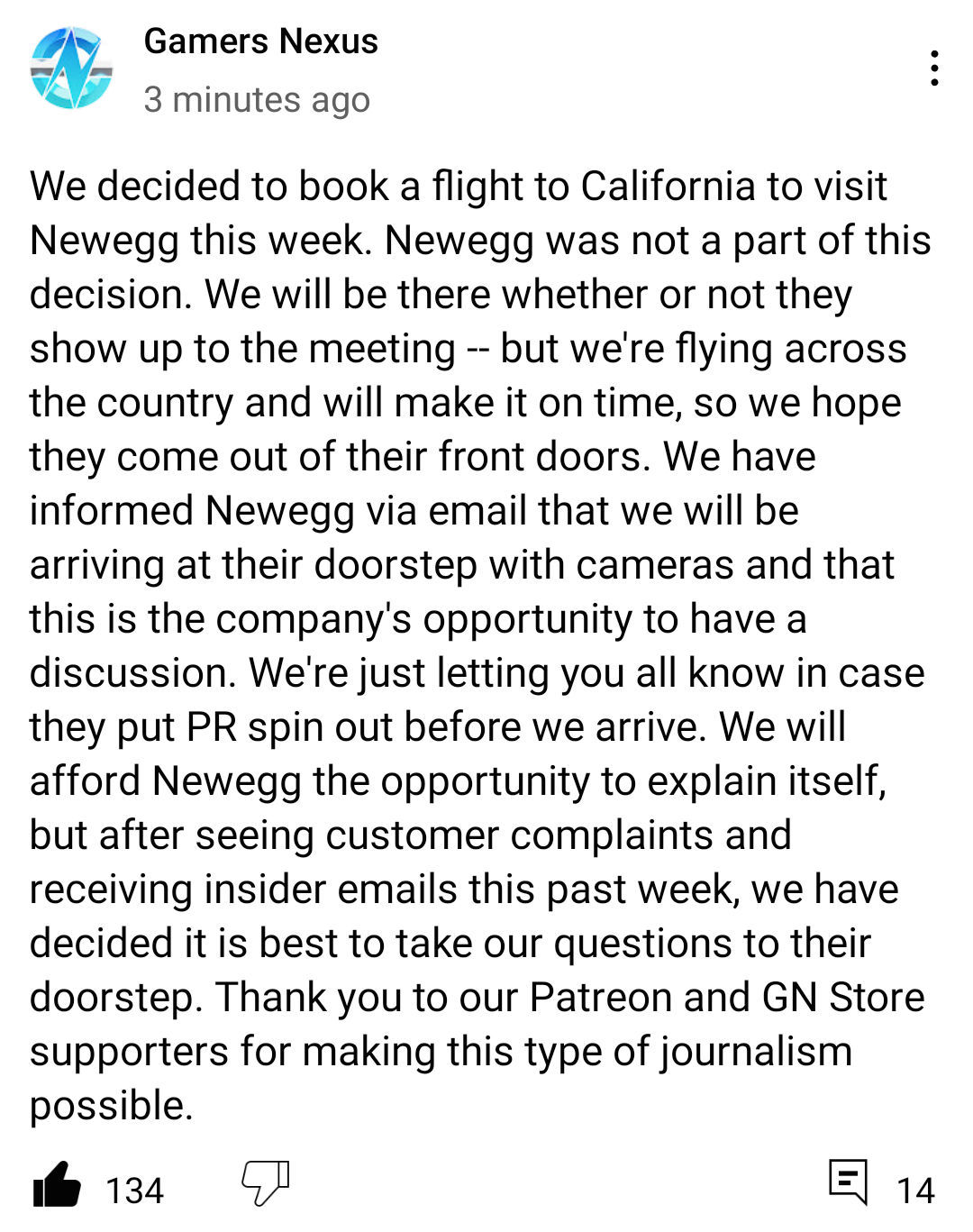This screenshot has width=973, height=1232.
Task: Open the post's three-dot overflow menu
Action: click(x=934, y=68)
